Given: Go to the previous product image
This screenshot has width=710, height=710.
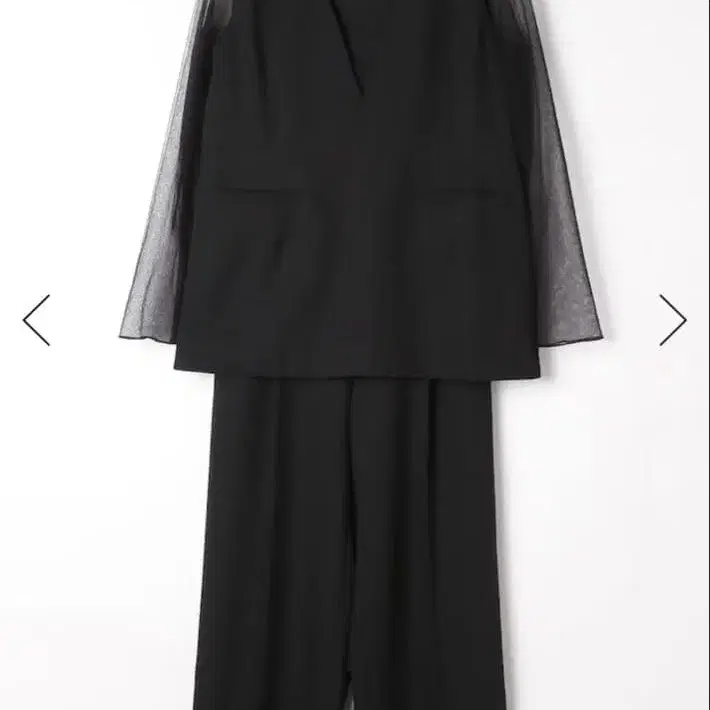Looking at the screenshot, I should click(36, 320).
